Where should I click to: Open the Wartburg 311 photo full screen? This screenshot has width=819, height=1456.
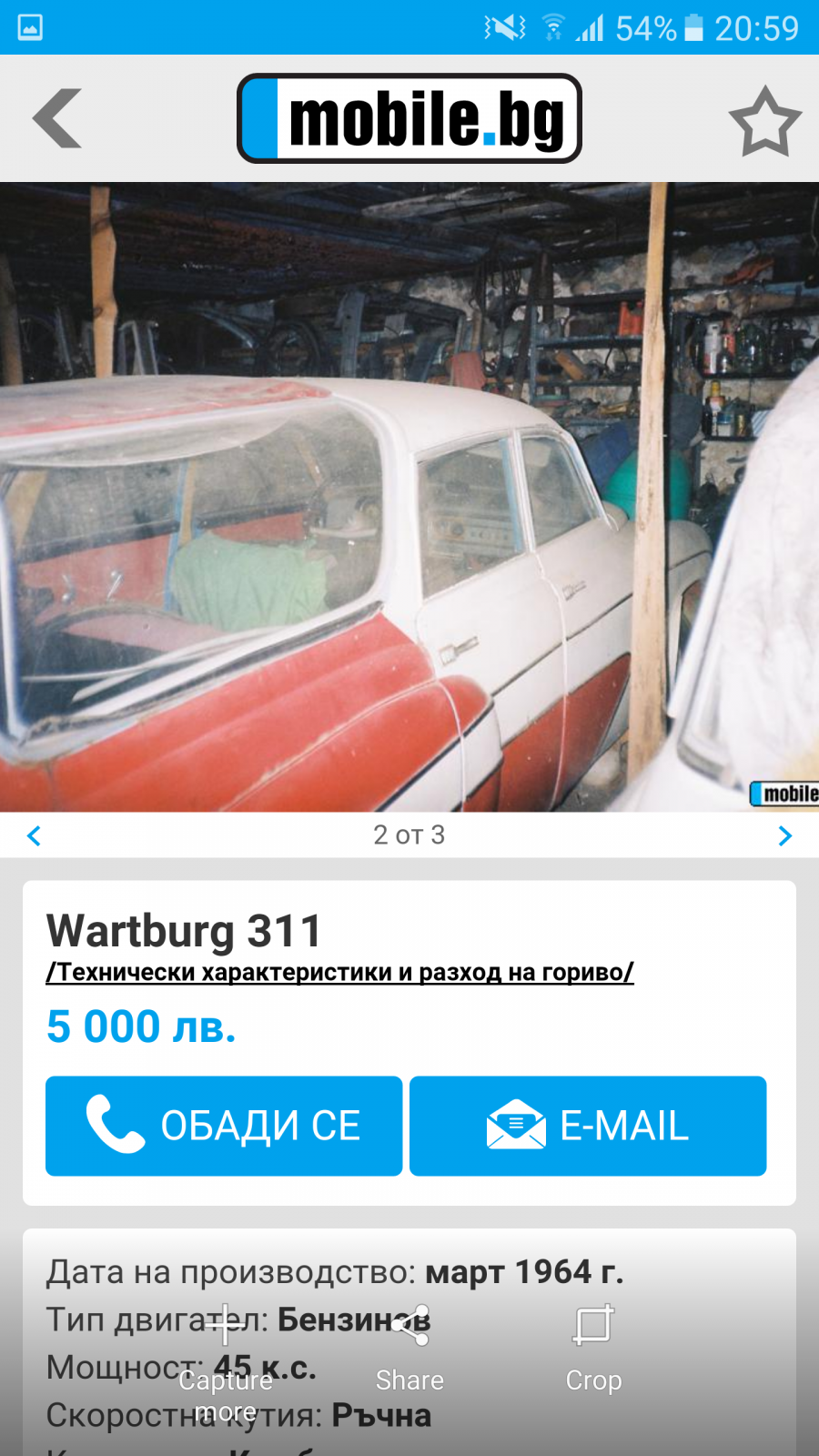point(409,497)
